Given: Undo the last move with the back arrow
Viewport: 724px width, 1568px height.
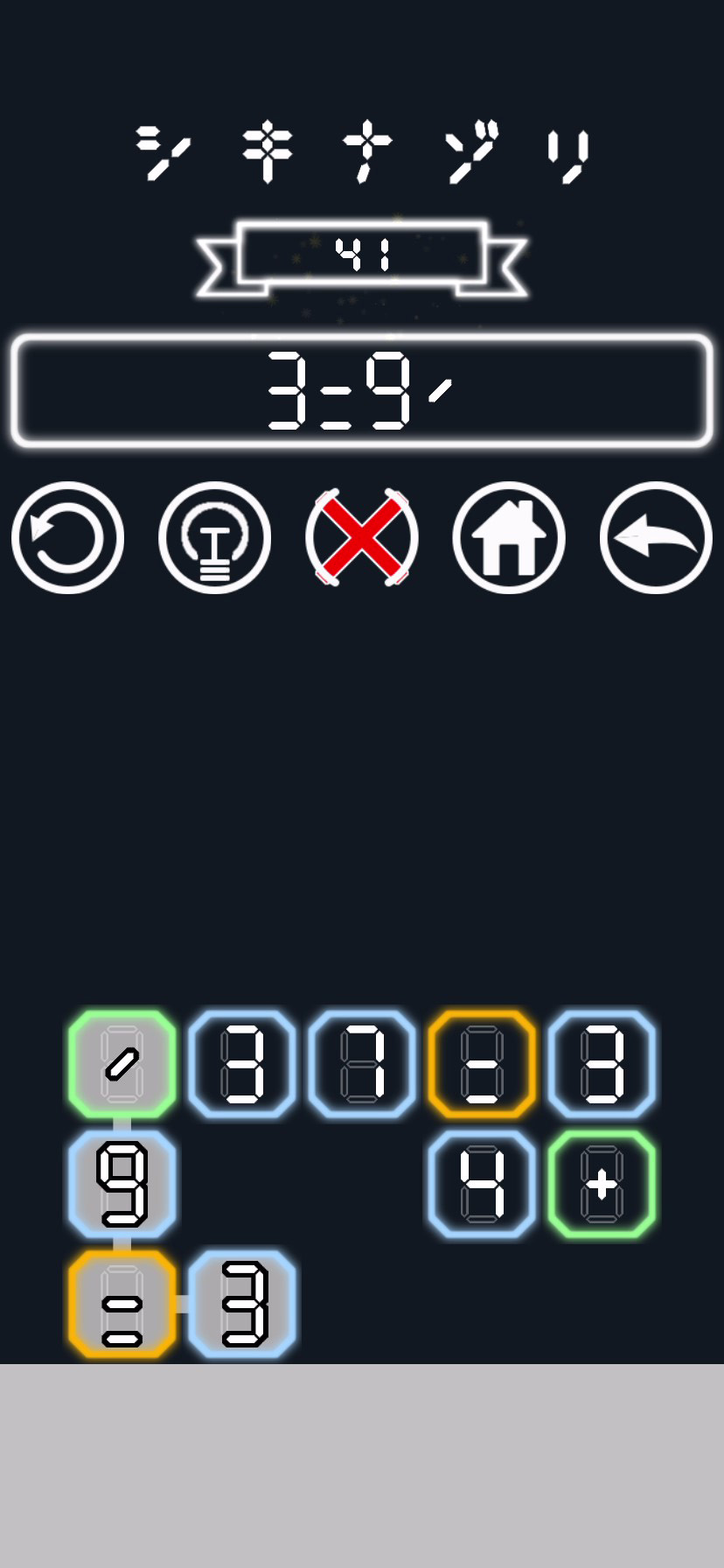Looking at the screenshot, I should (x=656, y=537).
